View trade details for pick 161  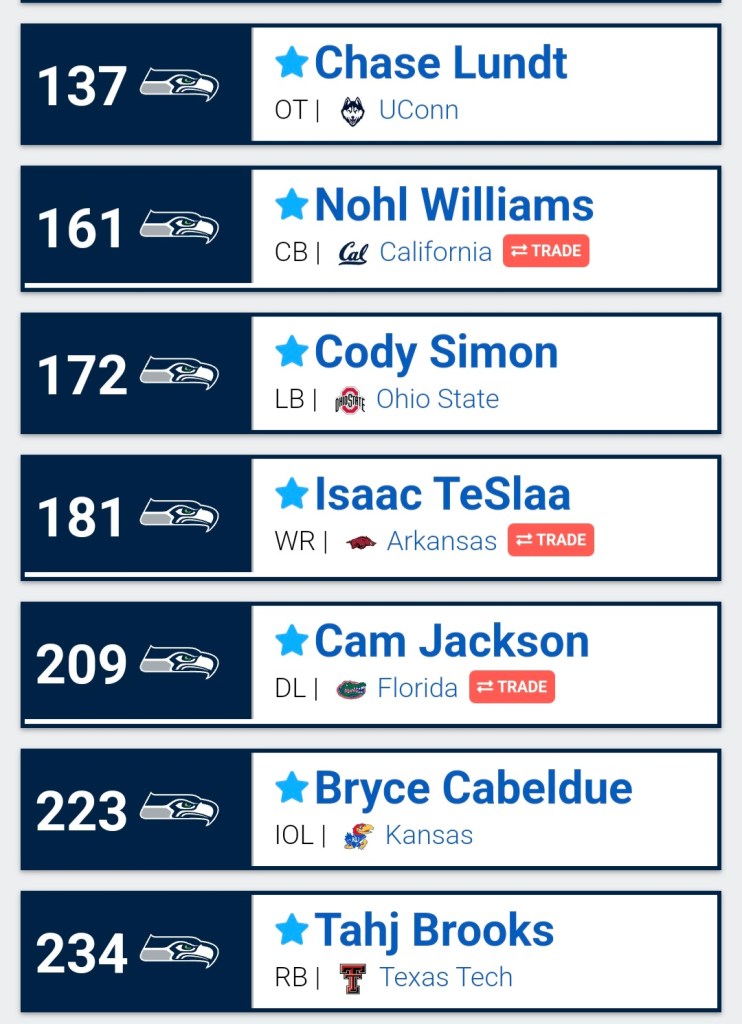pos(546,251)
